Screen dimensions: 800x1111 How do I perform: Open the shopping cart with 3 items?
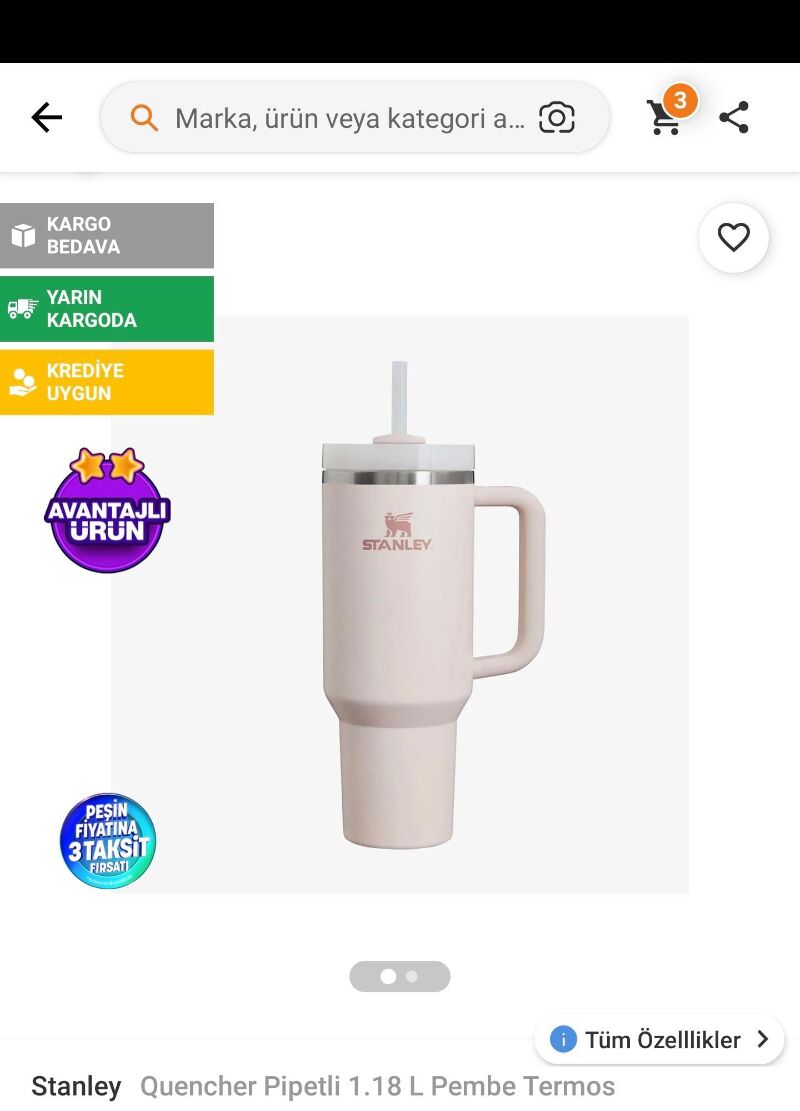[665, 117]
